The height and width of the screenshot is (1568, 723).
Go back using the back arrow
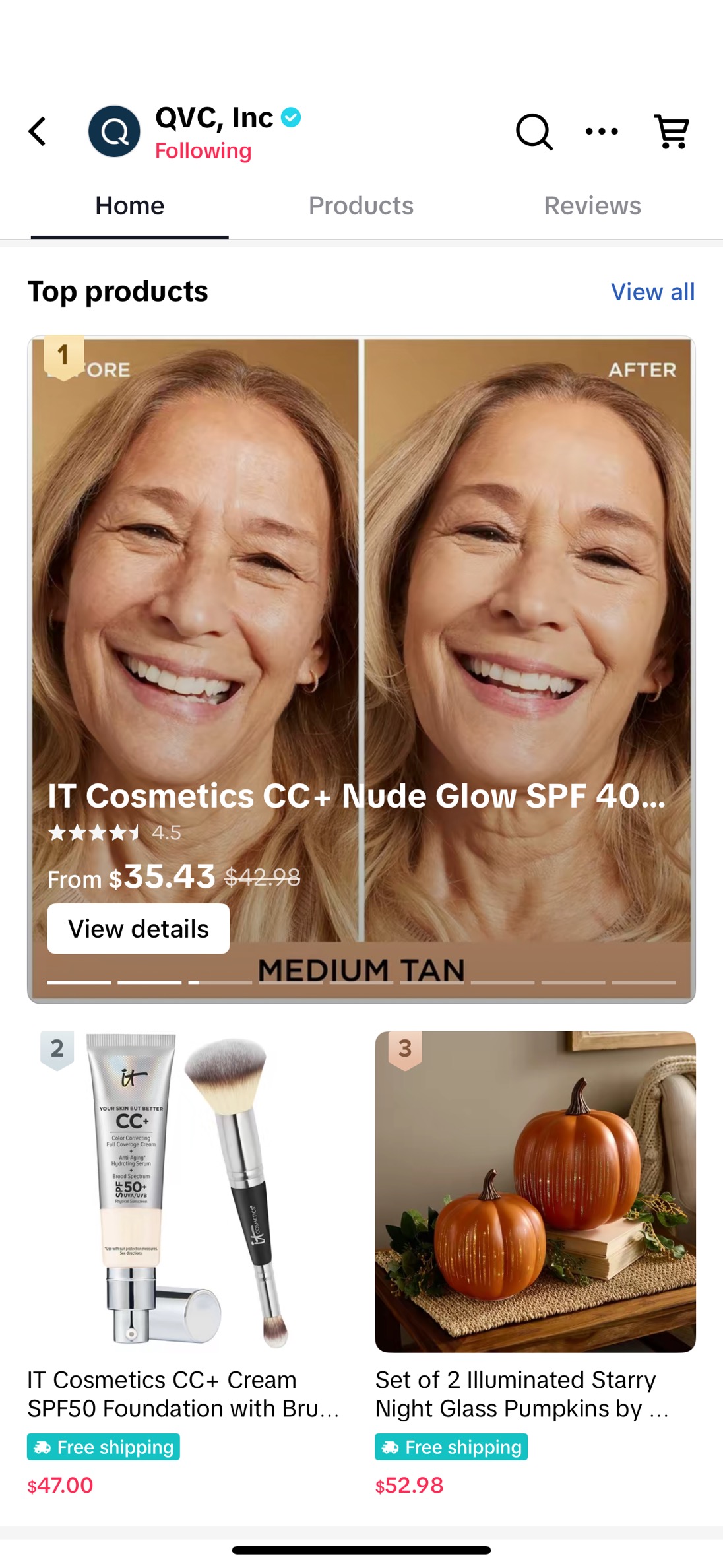(38, 131)
